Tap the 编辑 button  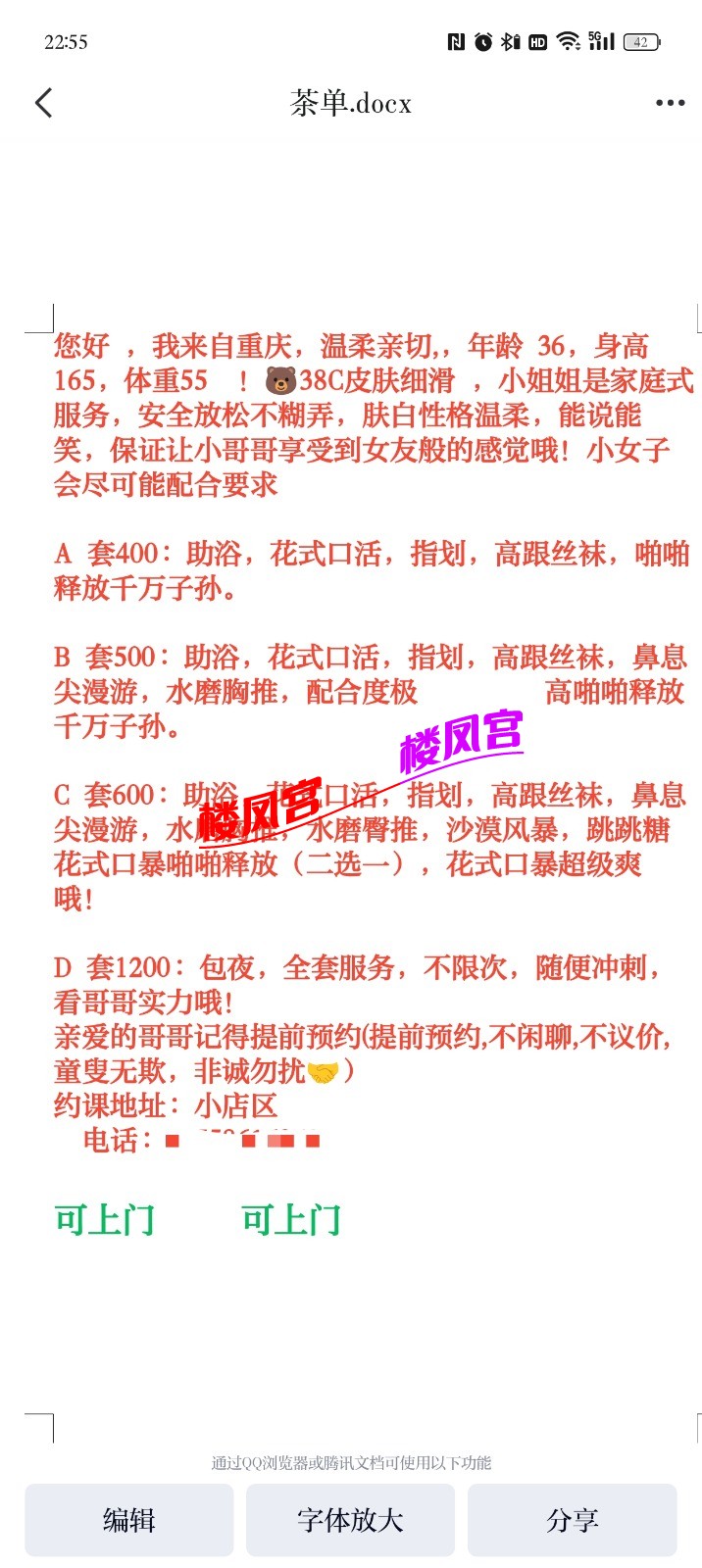pyautogui.click(x=129, y=1520)
